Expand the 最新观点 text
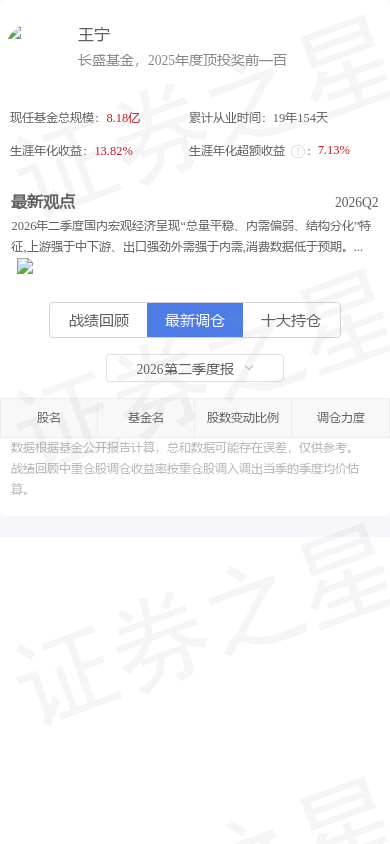The image size is (390, 844). pyautogui.click(x=25, y=266)
